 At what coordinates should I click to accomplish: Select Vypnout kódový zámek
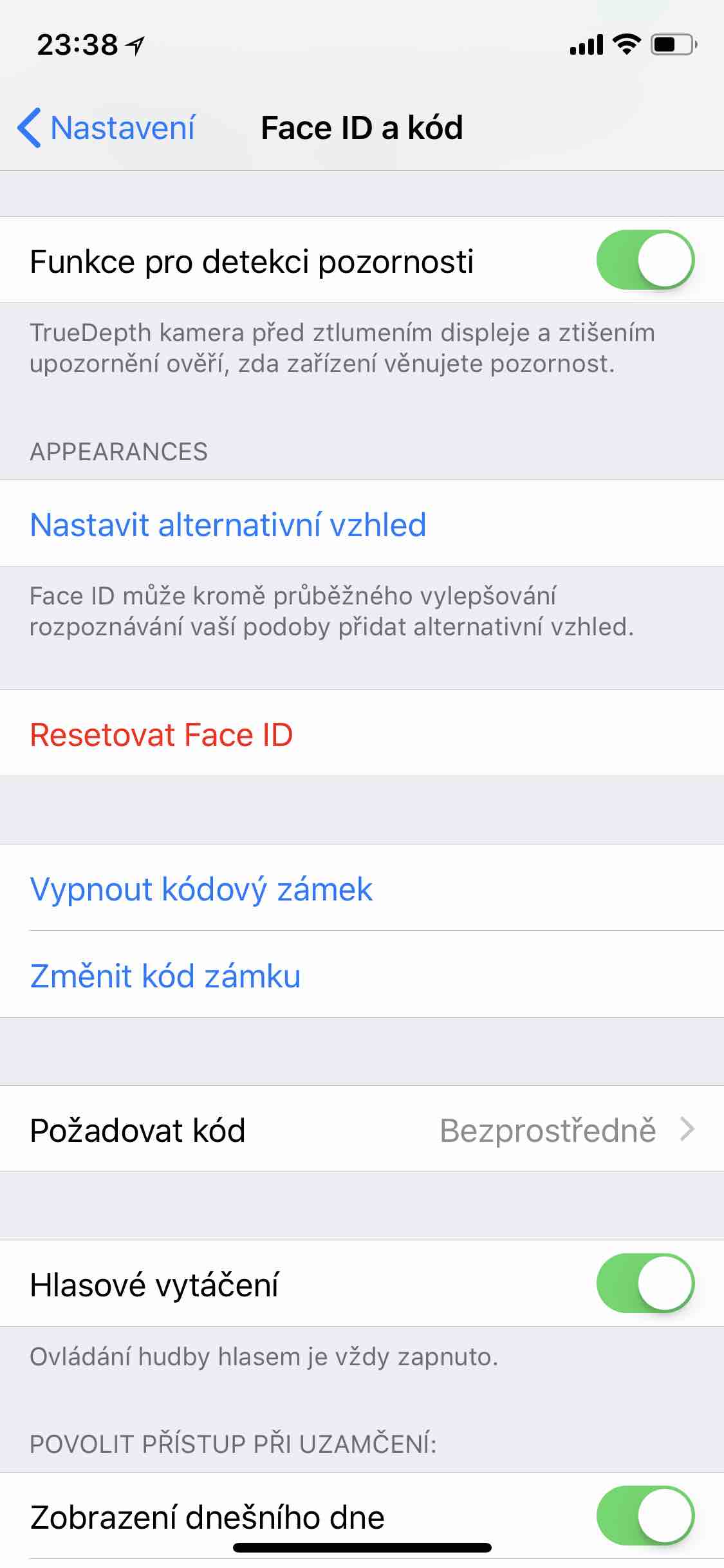click(201, 889)
